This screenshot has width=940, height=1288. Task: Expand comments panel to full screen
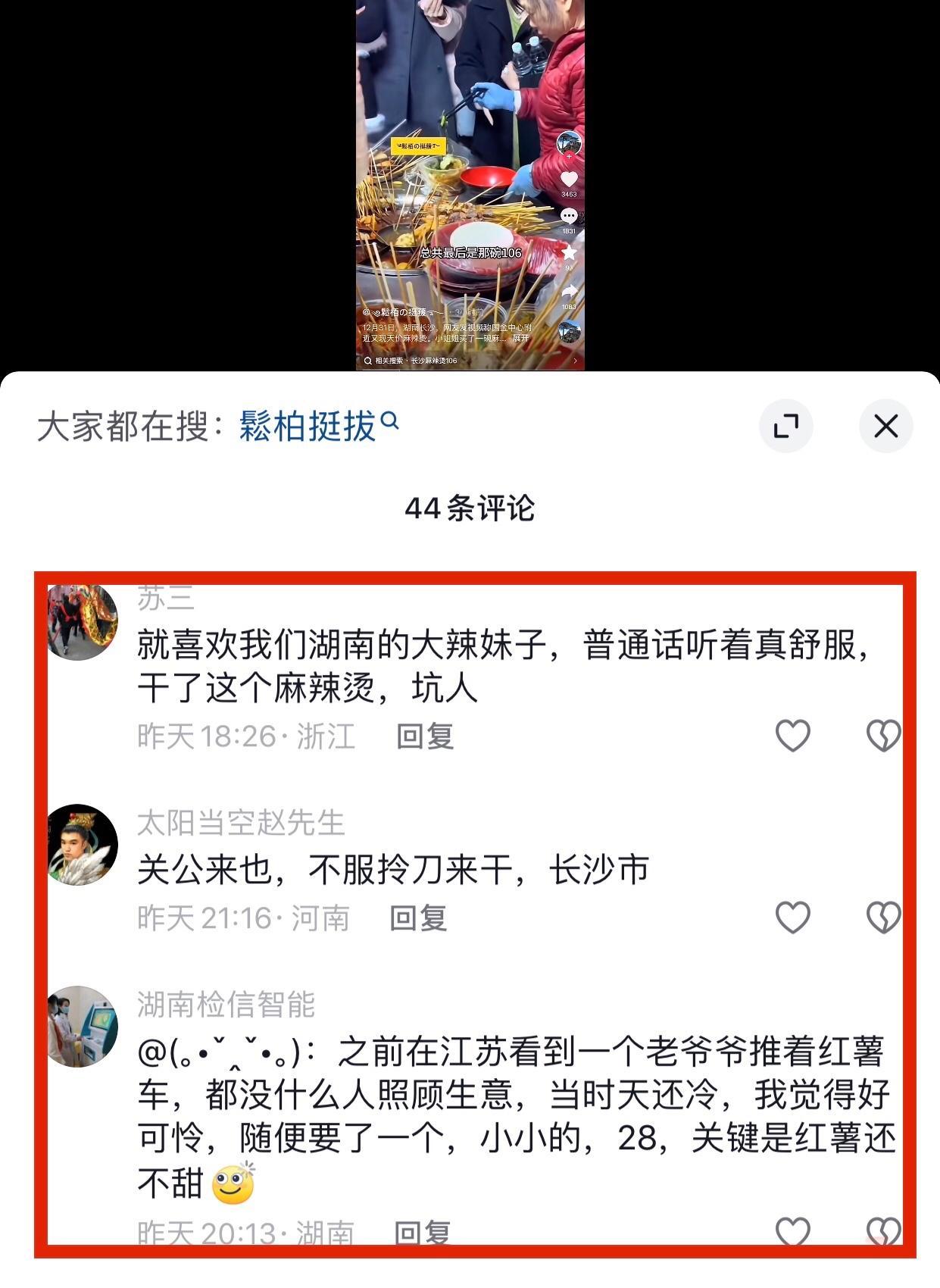(785, 426)
